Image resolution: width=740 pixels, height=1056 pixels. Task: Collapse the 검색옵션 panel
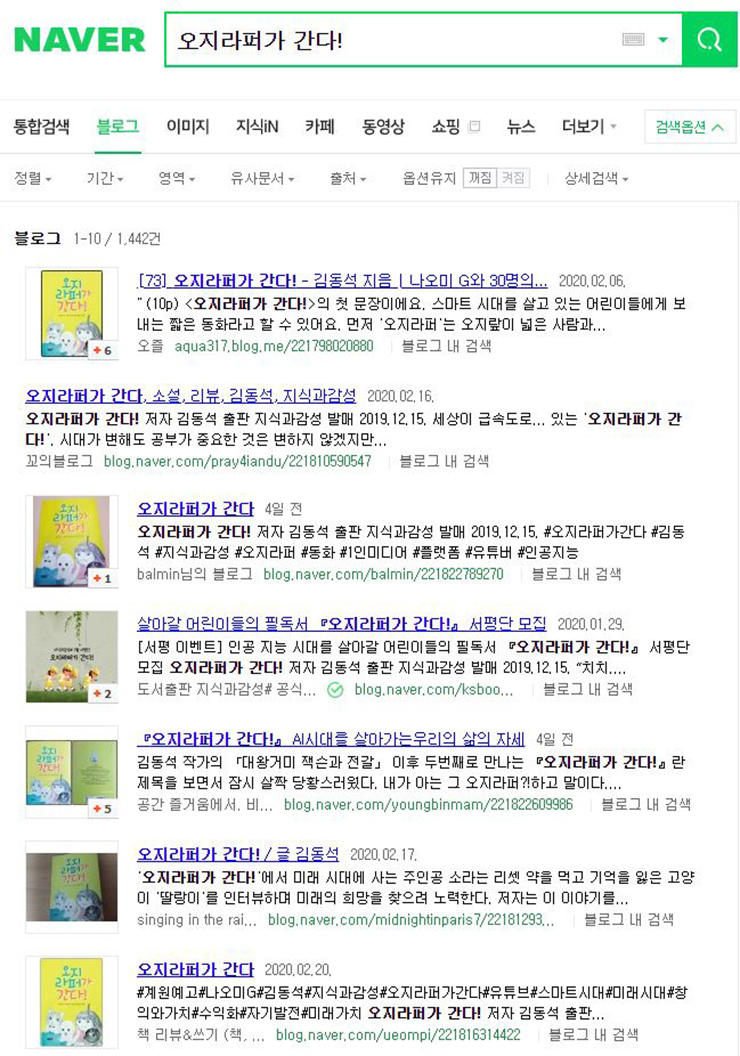tap(690, 127)
